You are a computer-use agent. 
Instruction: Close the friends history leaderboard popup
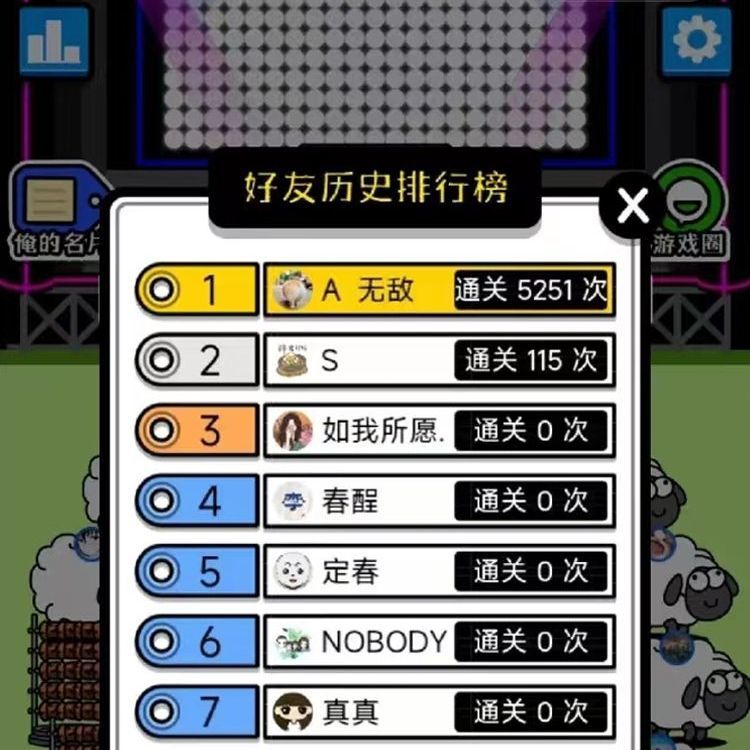pyautogui.click(x=633, y=206)
